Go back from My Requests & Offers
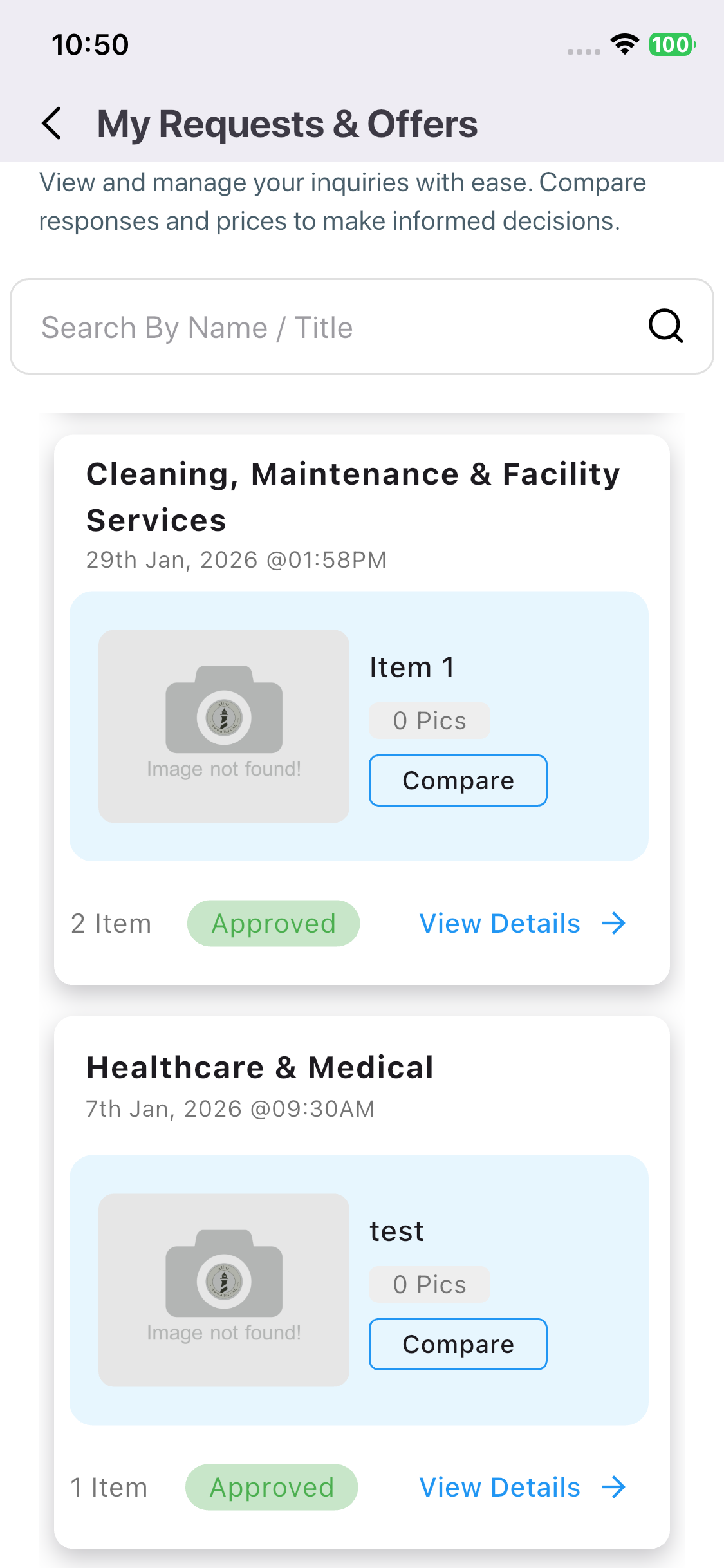This screenshot has height=1568, width=724. (51, 123)
